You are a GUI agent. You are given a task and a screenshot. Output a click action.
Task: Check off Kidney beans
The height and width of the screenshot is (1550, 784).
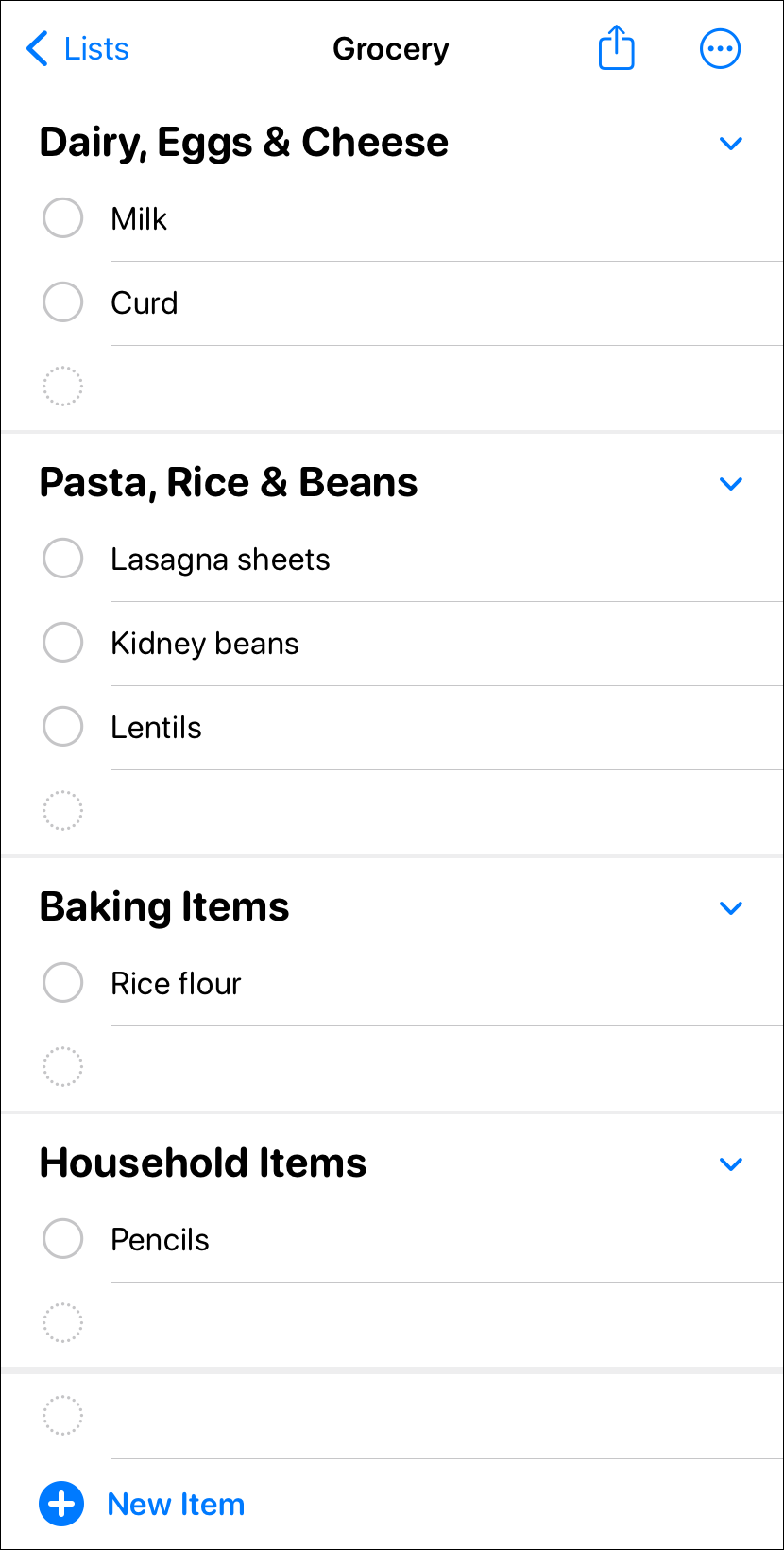tap(63, 643)
